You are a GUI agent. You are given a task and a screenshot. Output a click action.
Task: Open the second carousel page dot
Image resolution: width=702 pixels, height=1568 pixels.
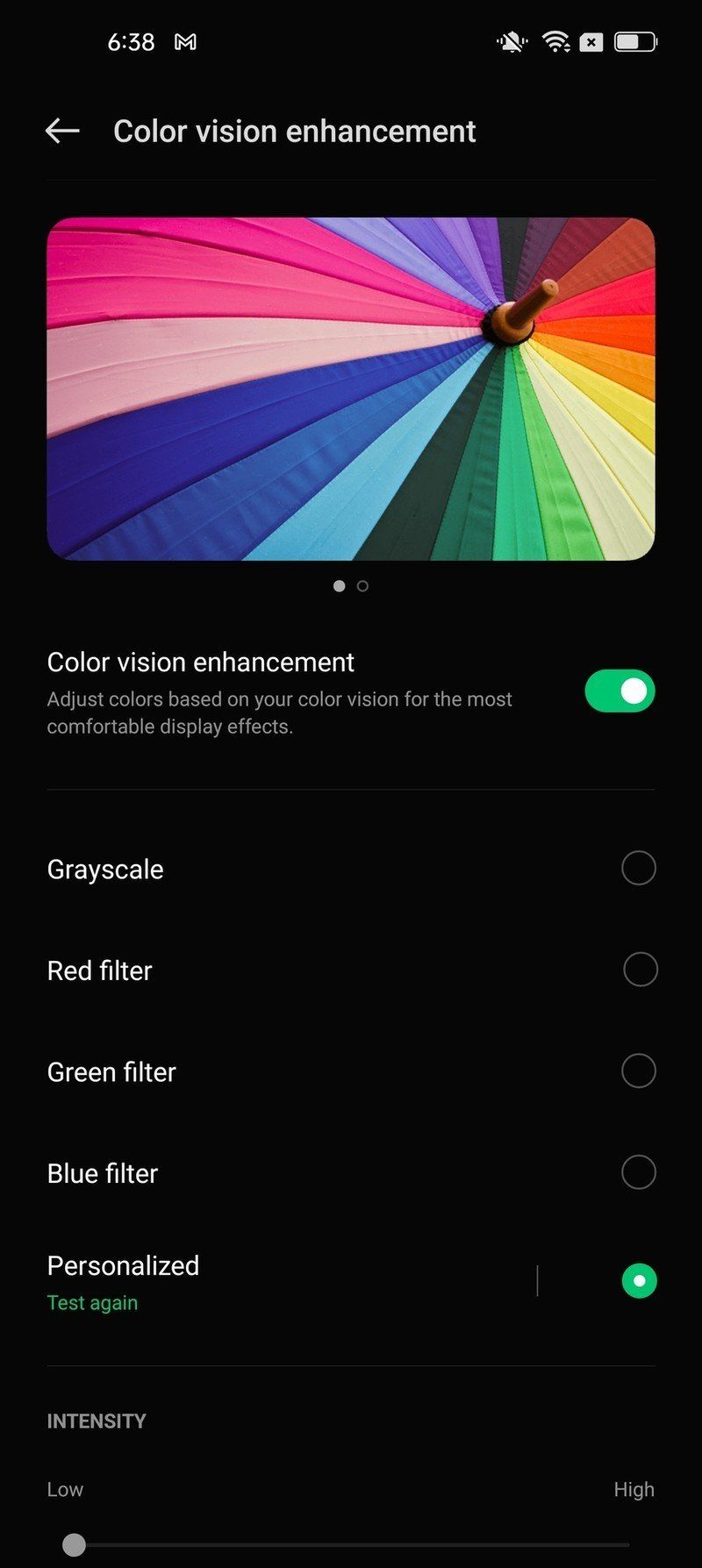coord(362,585)
